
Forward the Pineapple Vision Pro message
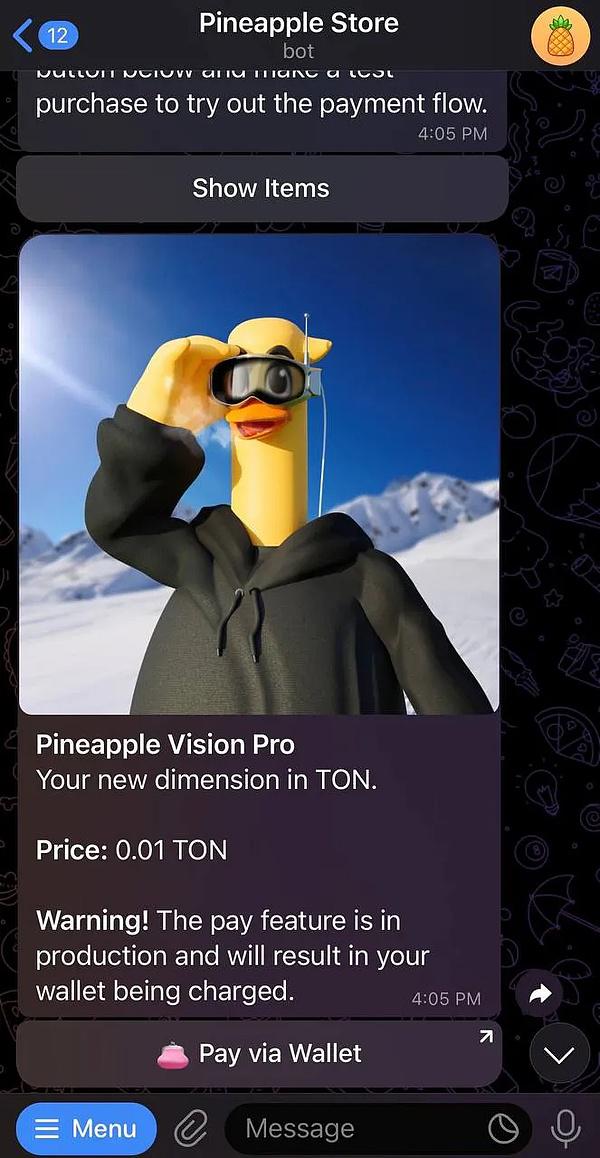(541, 994)
